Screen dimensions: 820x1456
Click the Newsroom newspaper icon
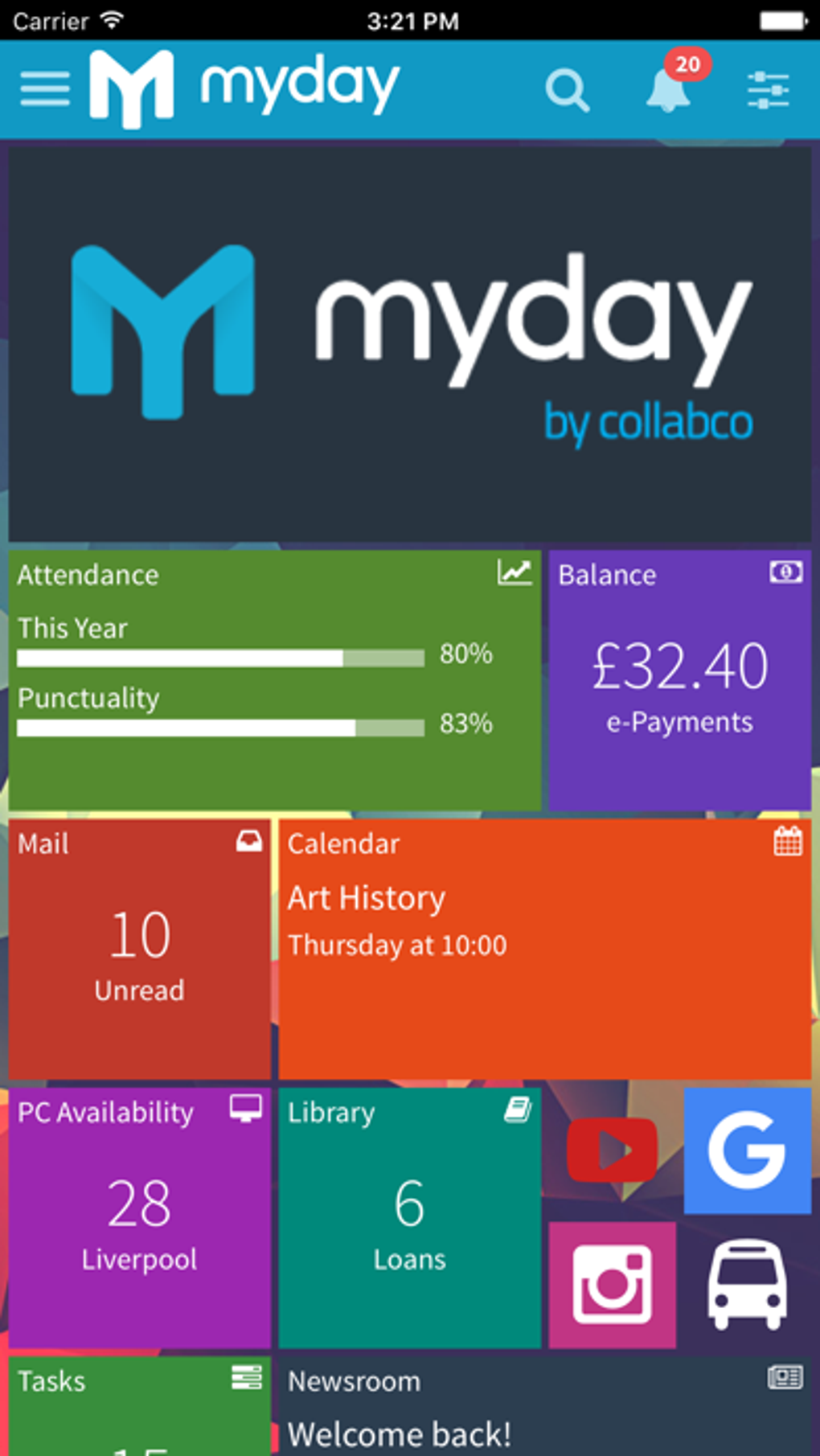786,1378
